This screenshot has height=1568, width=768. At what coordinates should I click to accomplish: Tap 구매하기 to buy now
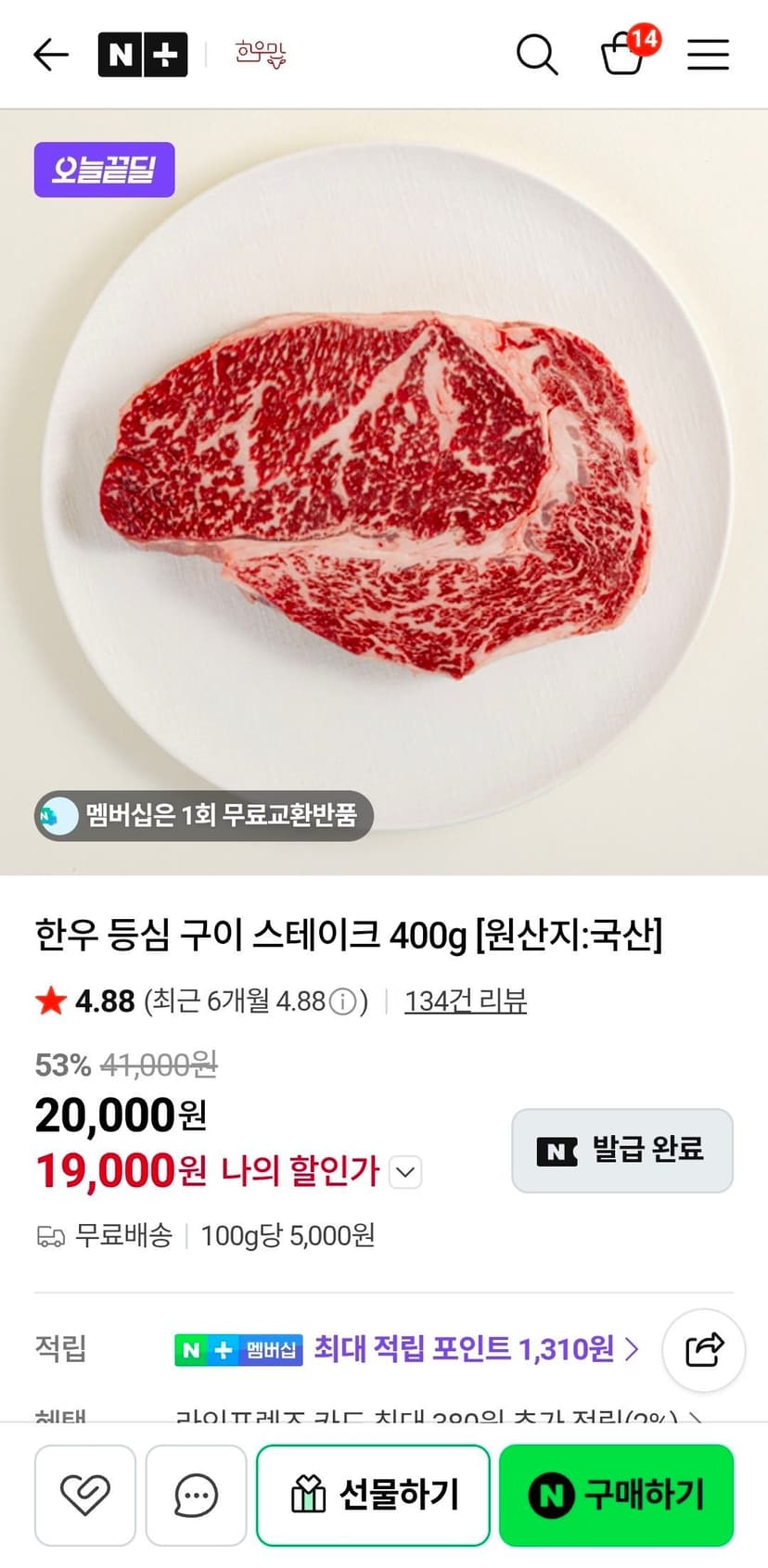[x=617, y=1495]
